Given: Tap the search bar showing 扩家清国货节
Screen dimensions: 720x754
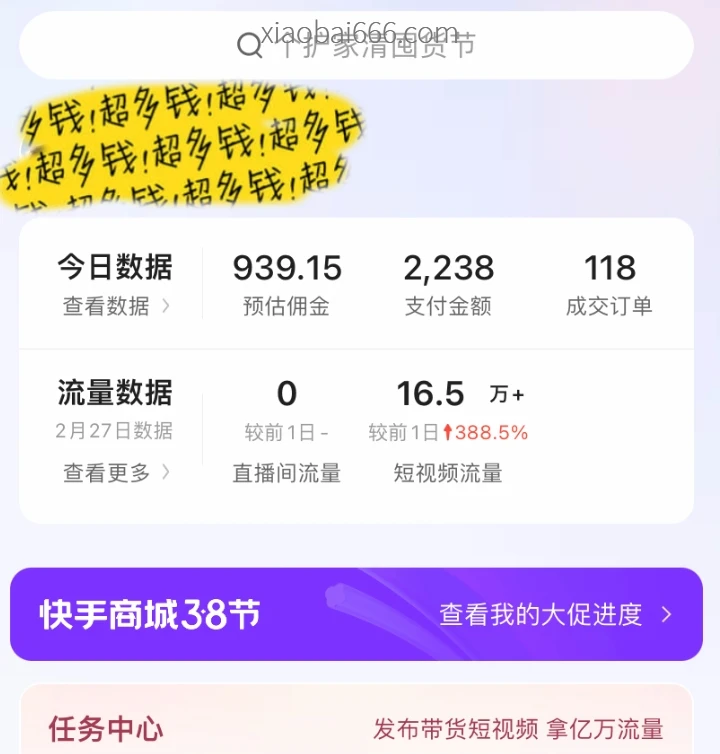Looking at the screenshot, I should (380, 44).
